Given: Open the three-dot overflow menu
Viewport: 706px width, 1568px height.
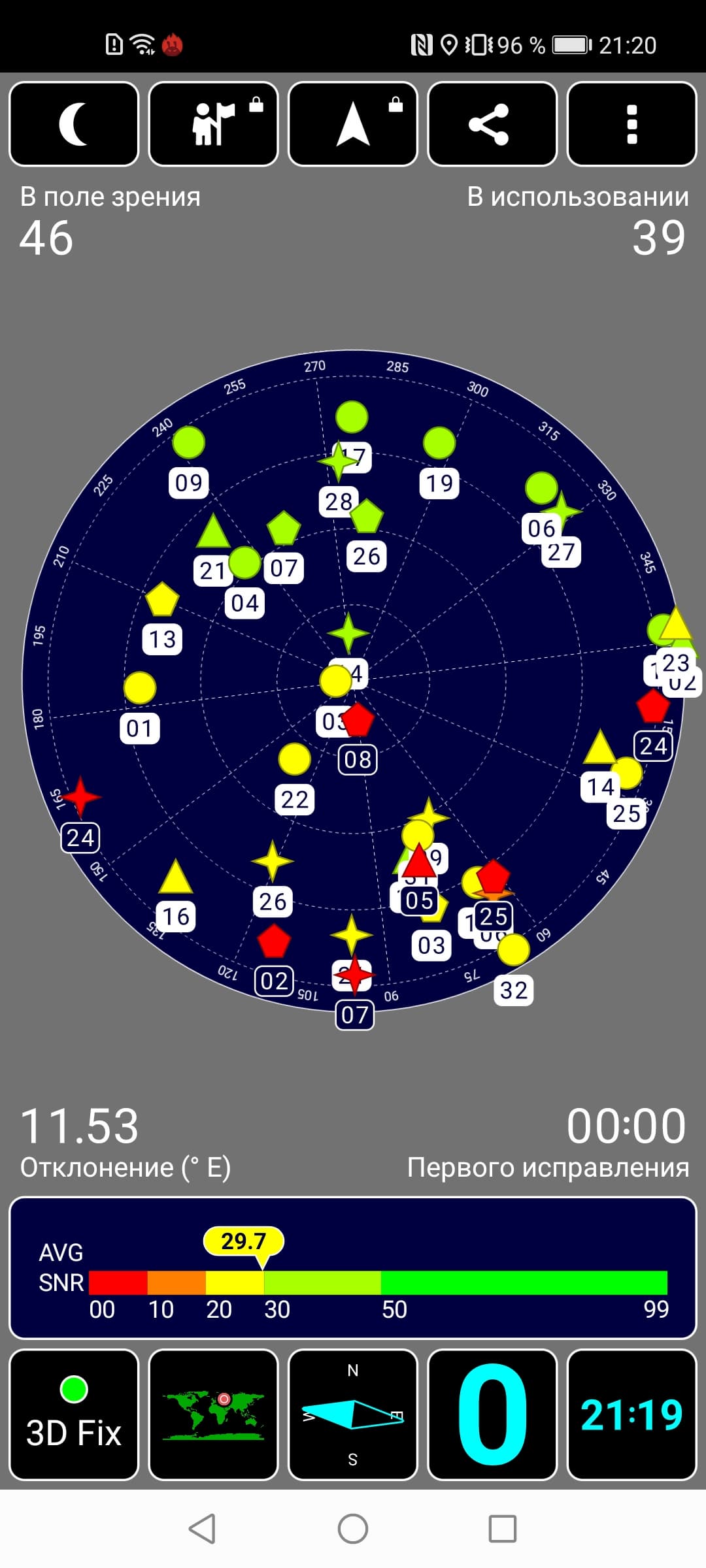Looking at the screenshot, I should pyautogui.click(x=631, y=124).
